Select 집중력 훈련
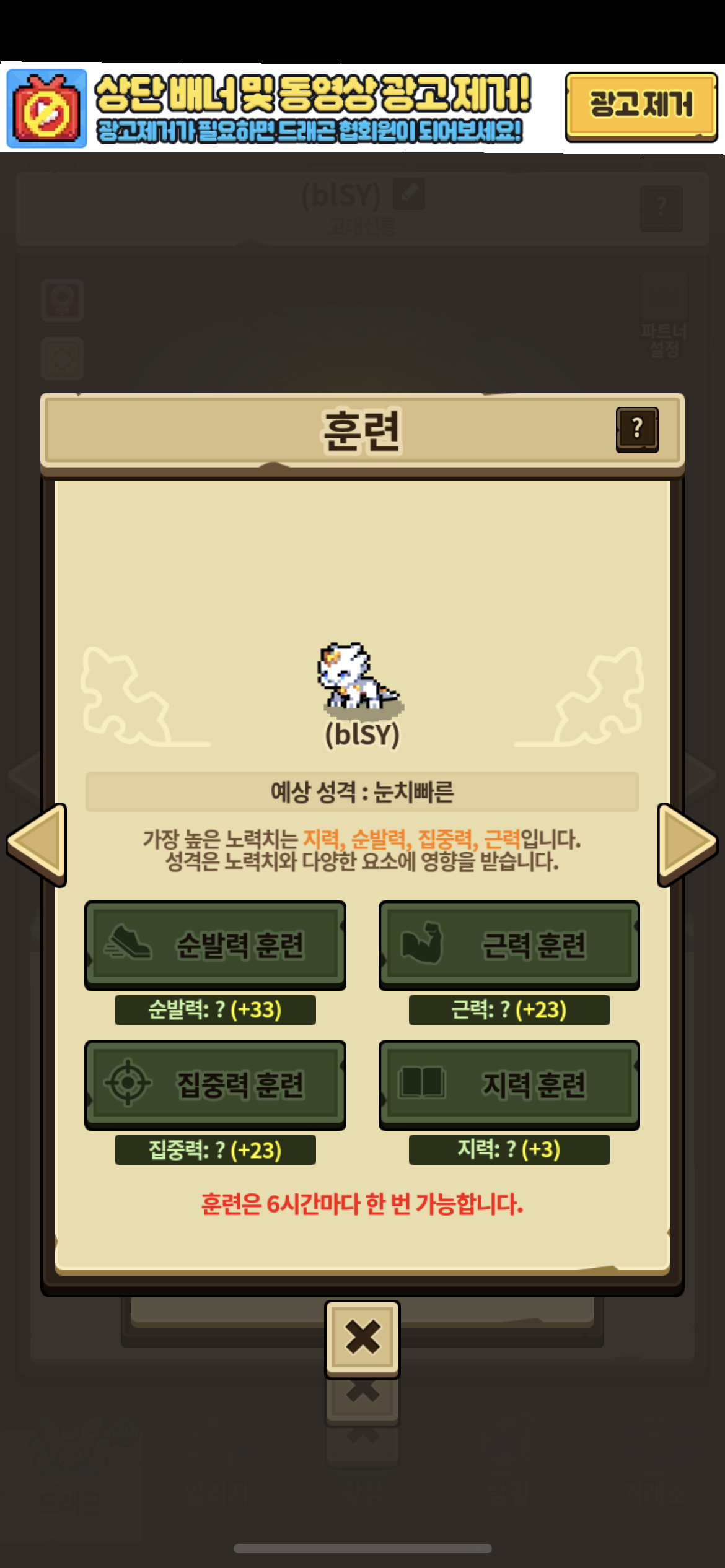This screenshot has height=1568, width=725. 215,1084
